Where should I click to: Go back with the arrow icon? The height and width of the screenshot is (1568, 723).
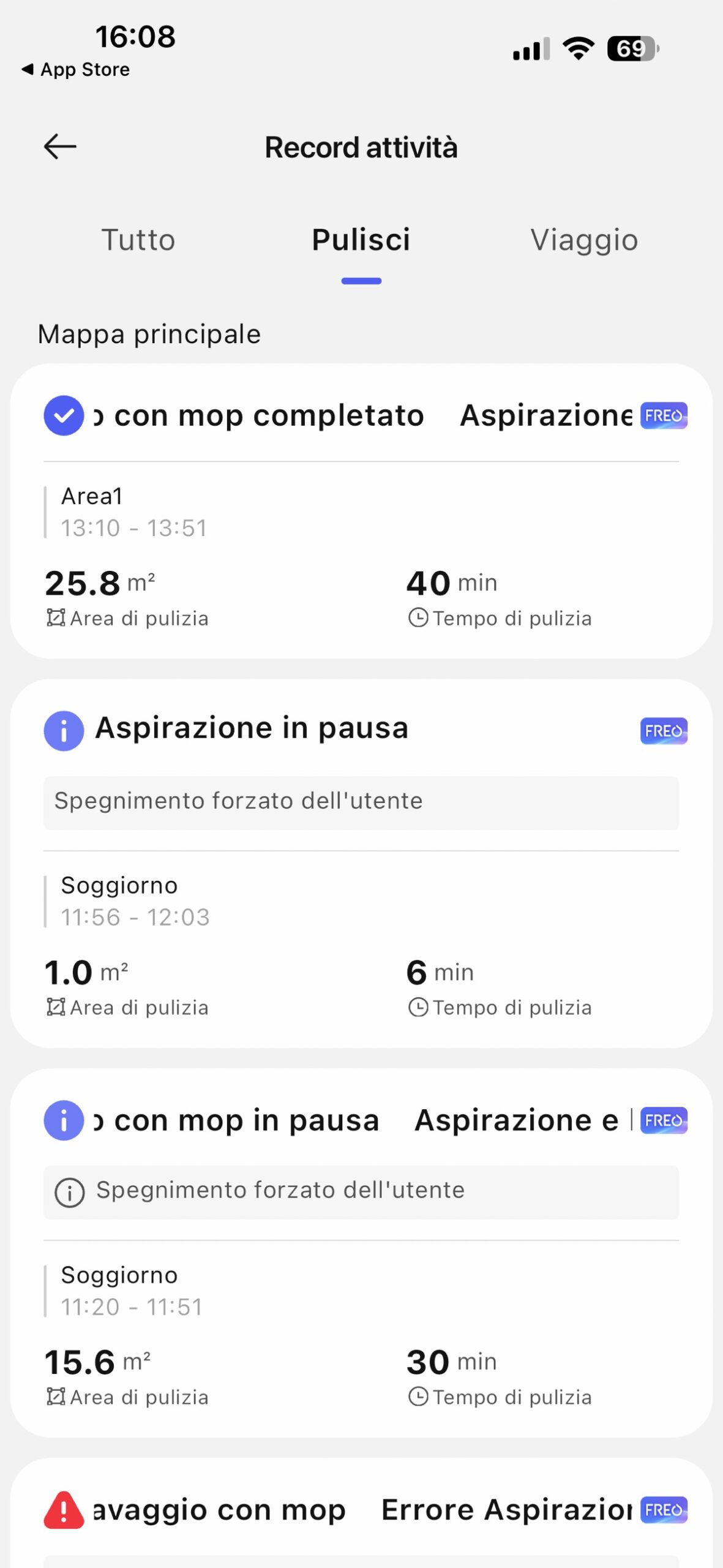tap(60, 147)
